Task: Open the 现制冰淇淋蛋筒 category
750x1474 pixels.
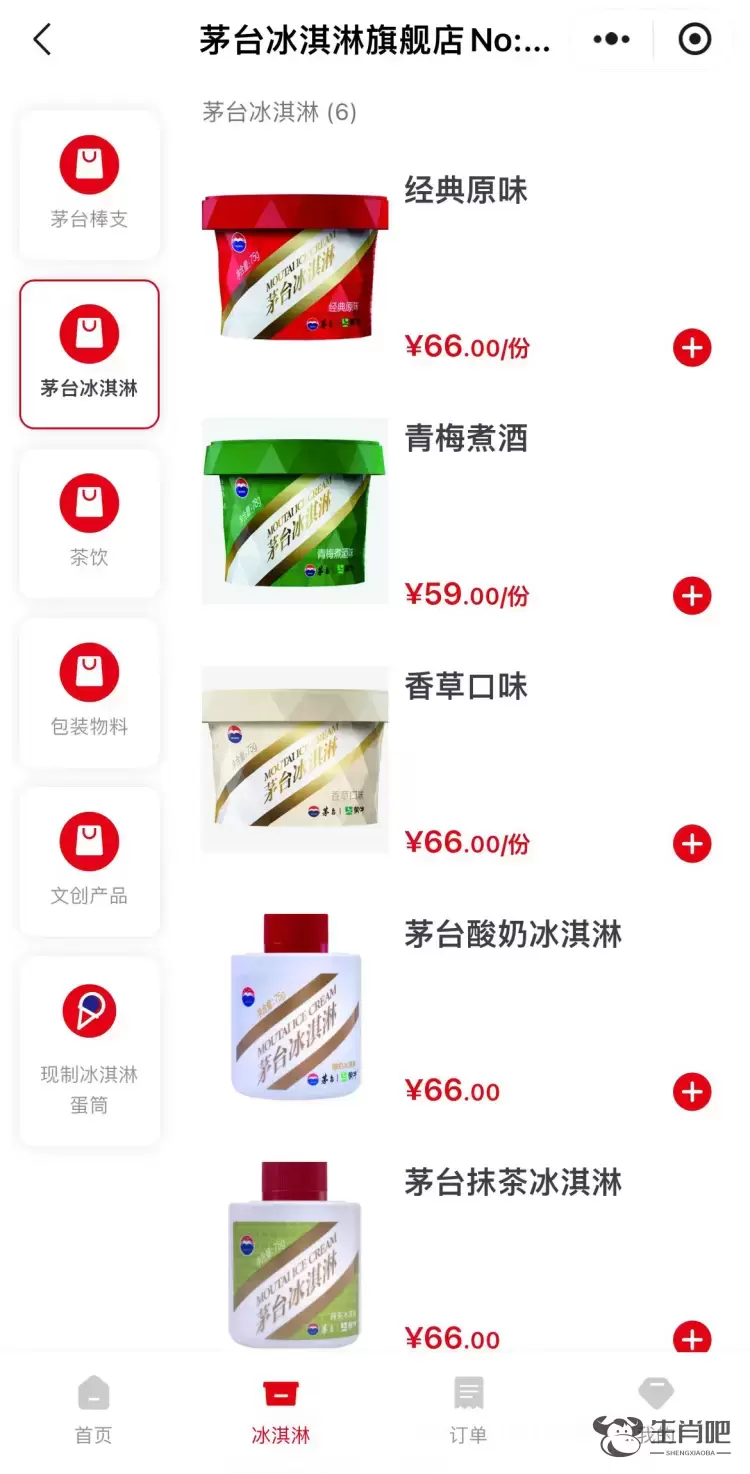Action: tap(89, 1050)
